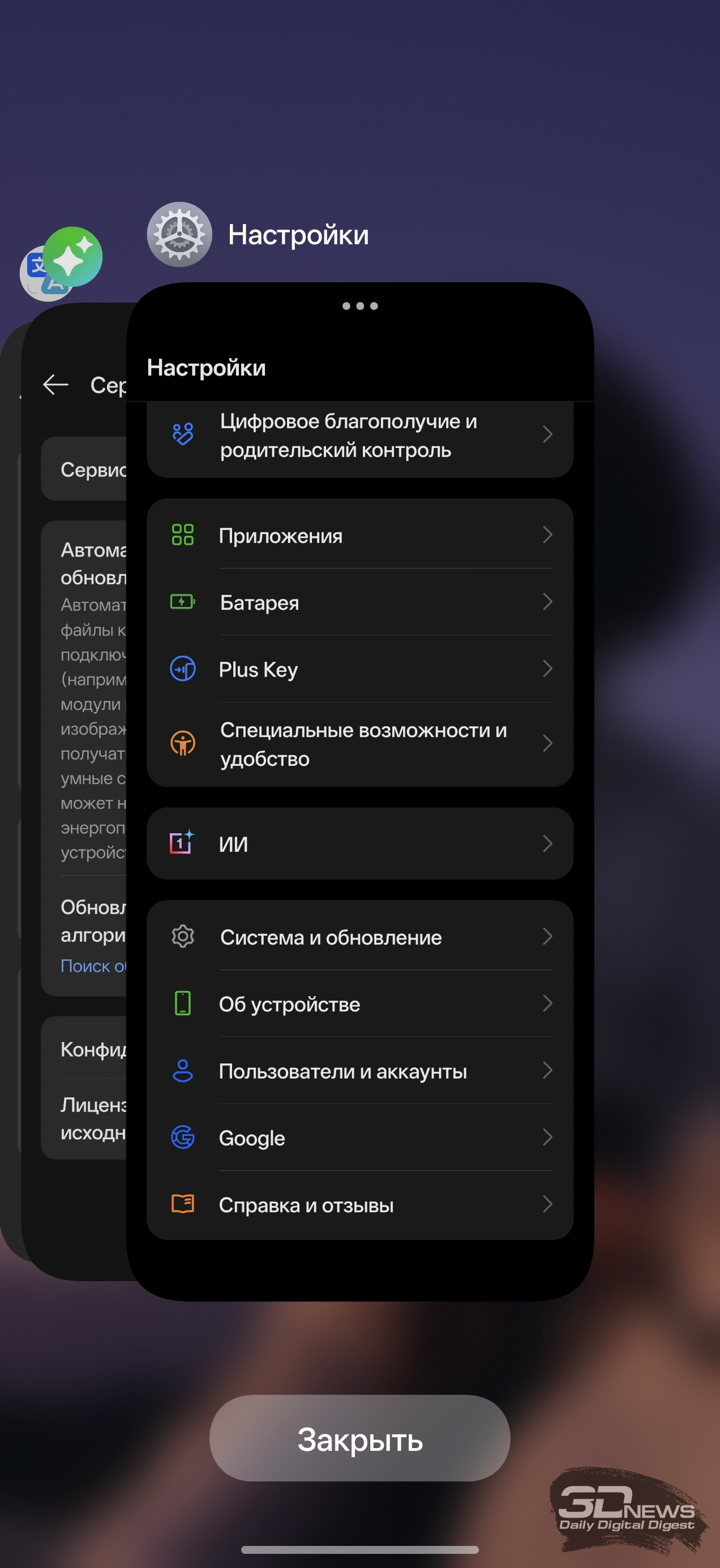Screen dimensions: 720x1568
Task: Open the Об устройстве row
Action: tap(359, 1005)
